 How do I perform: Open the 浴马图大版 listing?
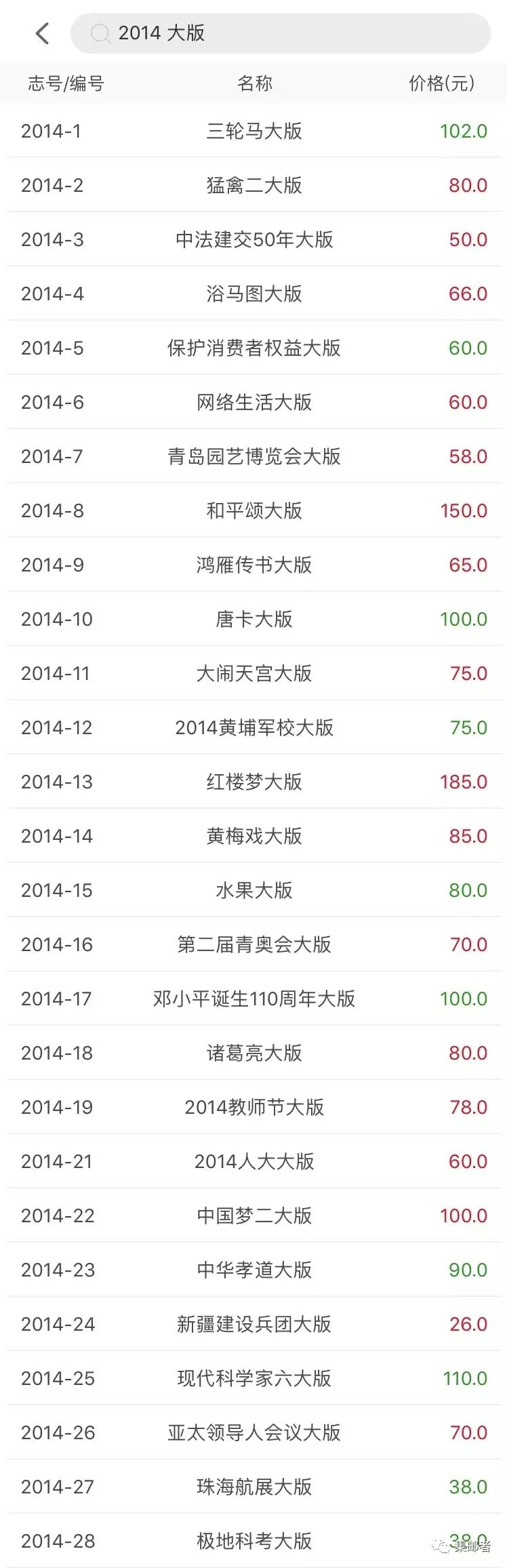[254, 294]
